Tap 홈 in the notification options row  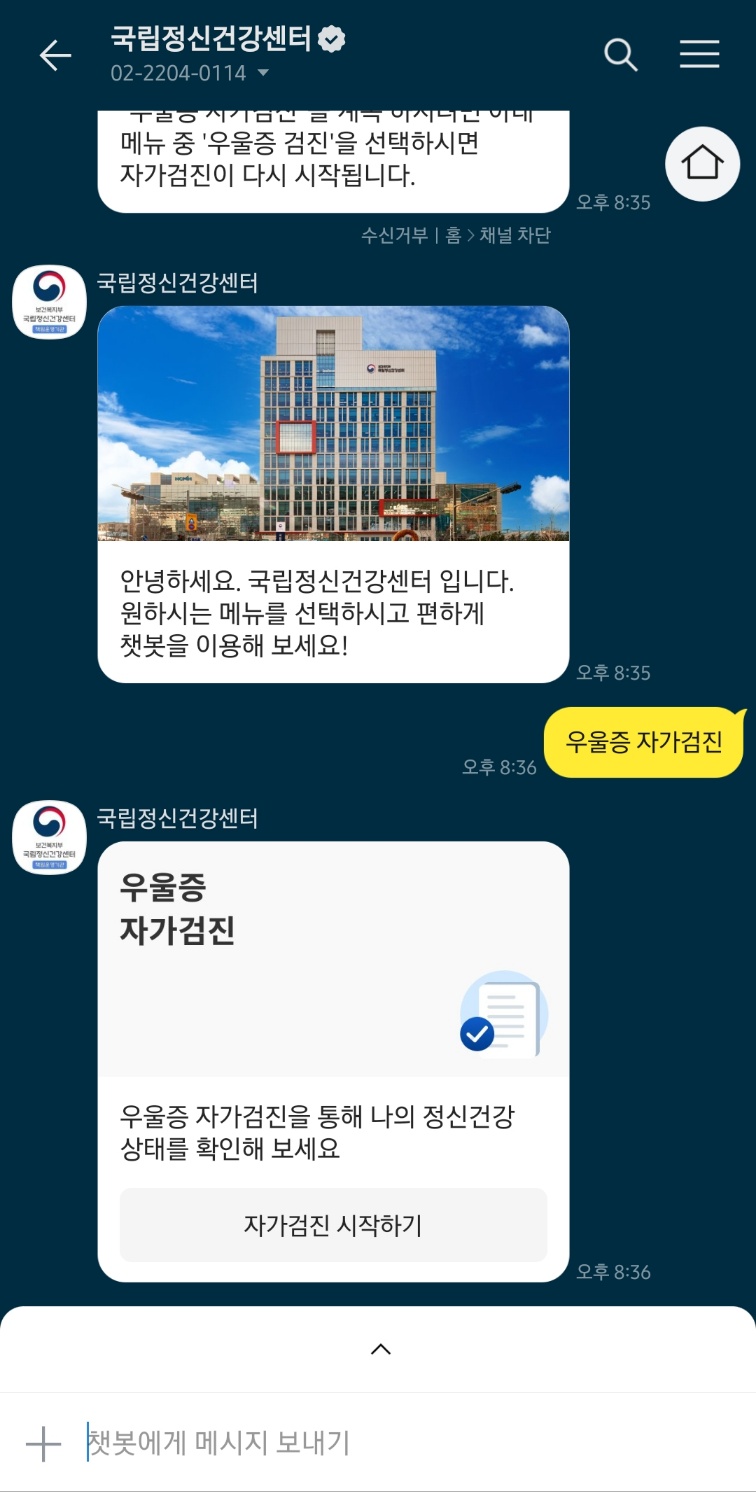tap(452, 235)
